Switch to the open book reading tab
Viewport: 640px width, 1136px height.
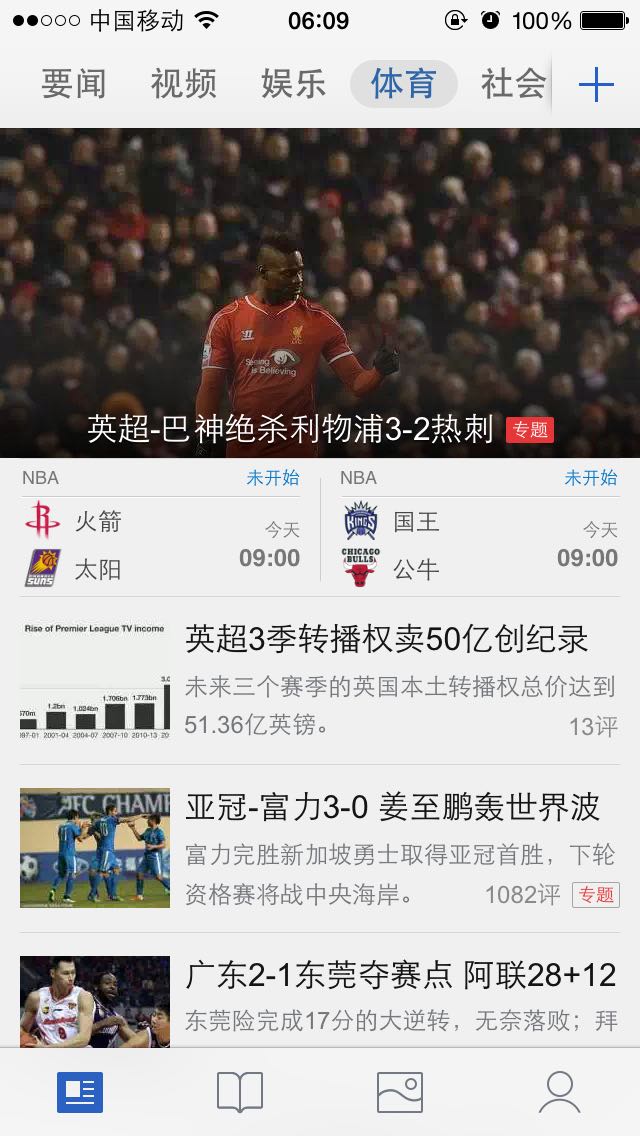tap(240, 1092)
